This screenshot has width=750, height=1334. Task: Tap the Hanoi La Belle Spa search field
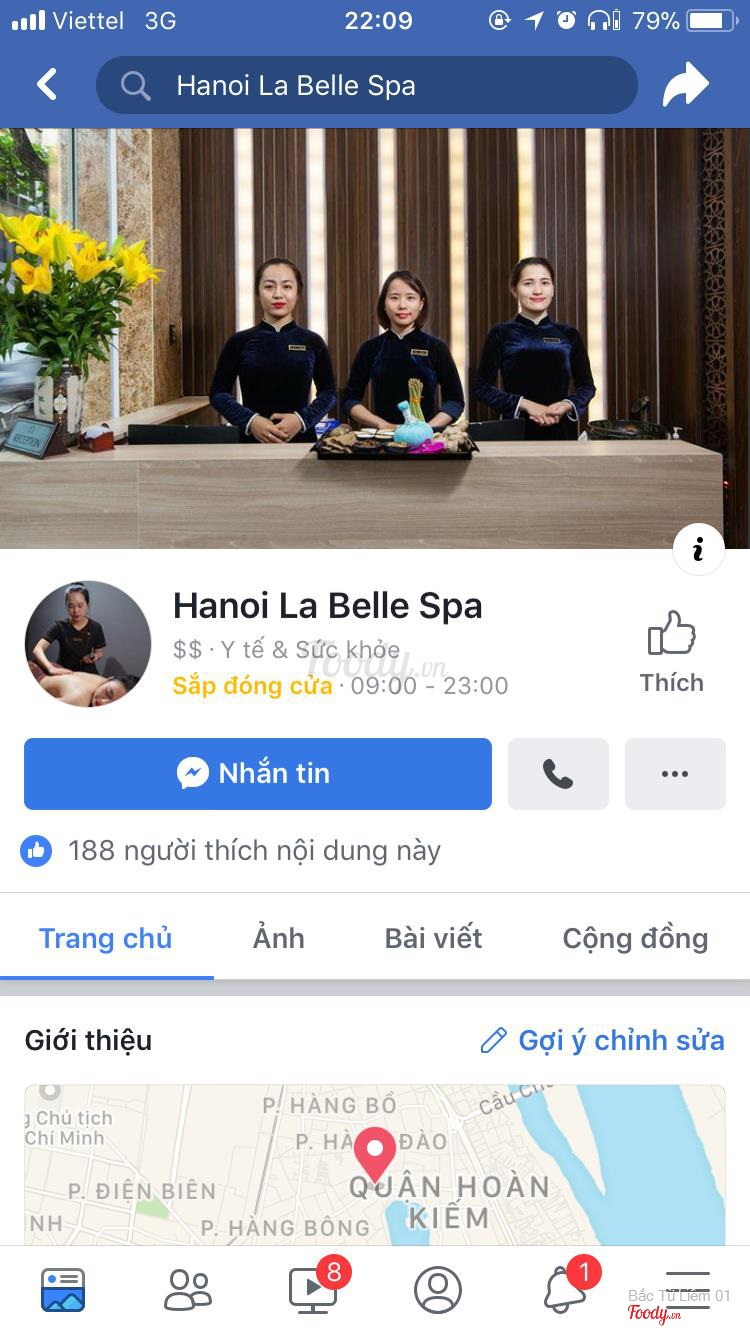[x=366, y=85]
